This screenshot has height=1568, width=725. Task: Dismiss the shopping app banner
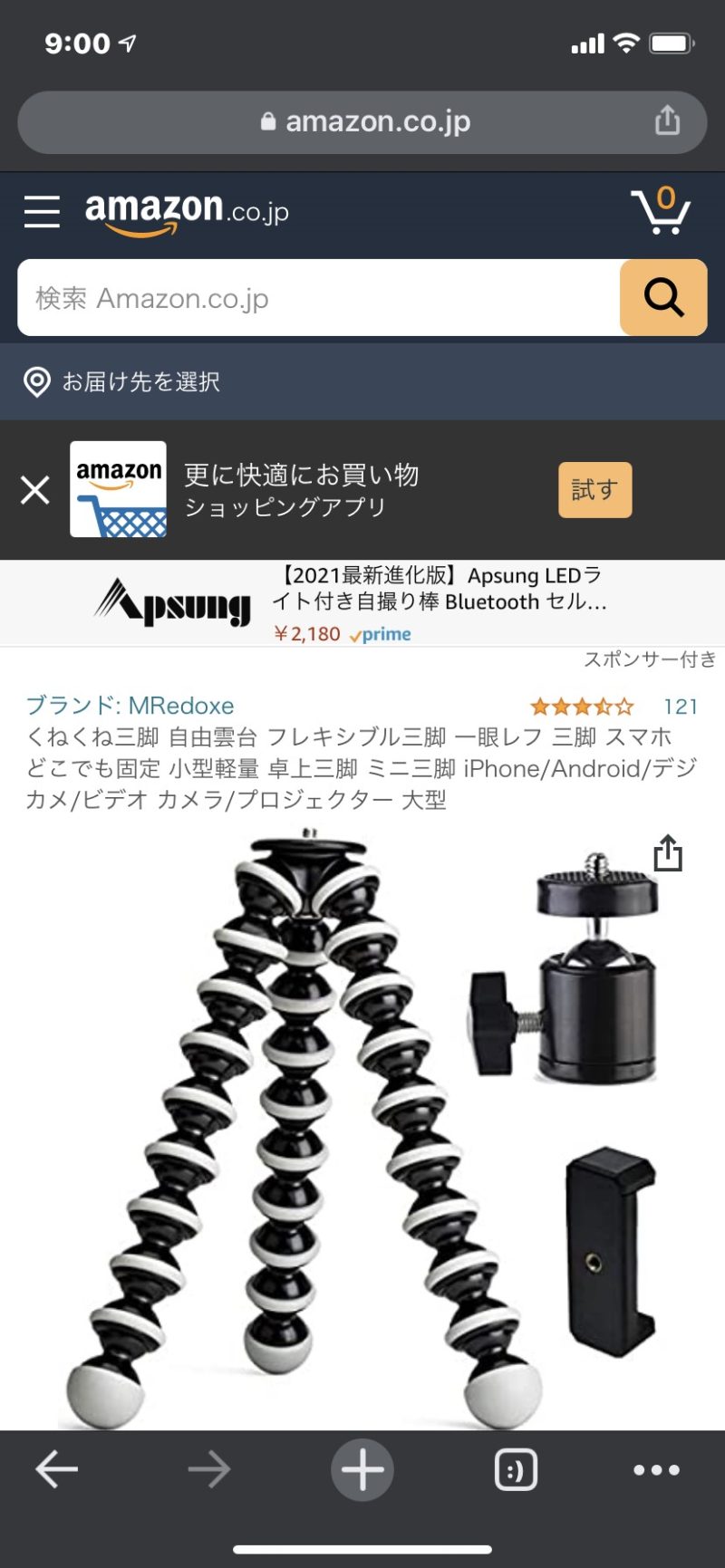[35, 490]
